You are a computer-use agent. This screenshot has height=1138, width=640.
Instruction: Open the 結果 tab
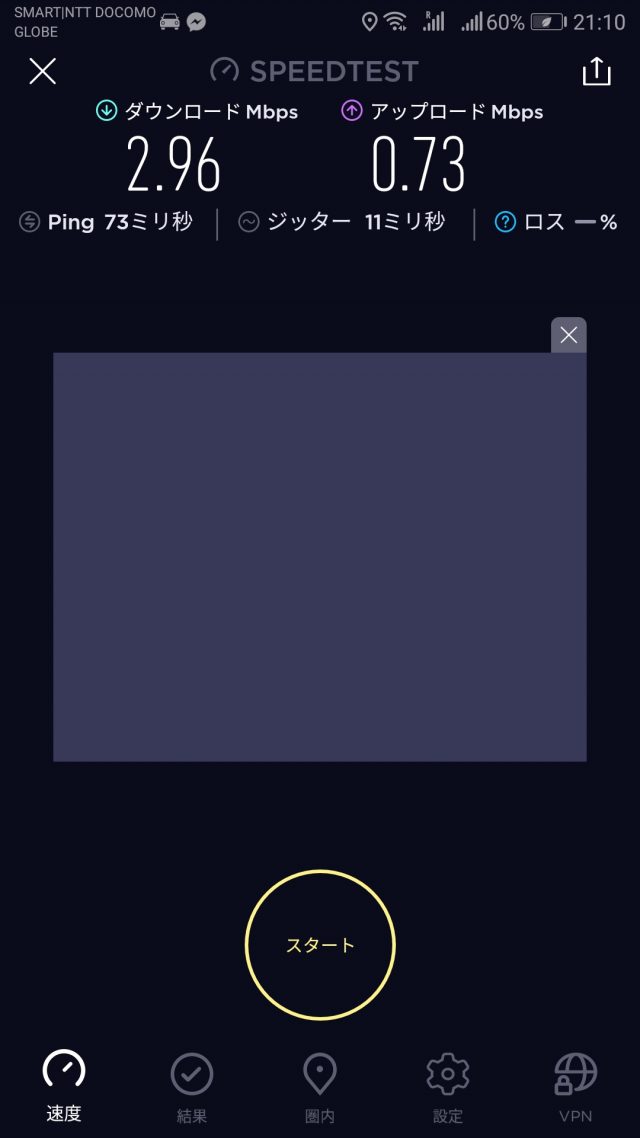[192, 1086]
